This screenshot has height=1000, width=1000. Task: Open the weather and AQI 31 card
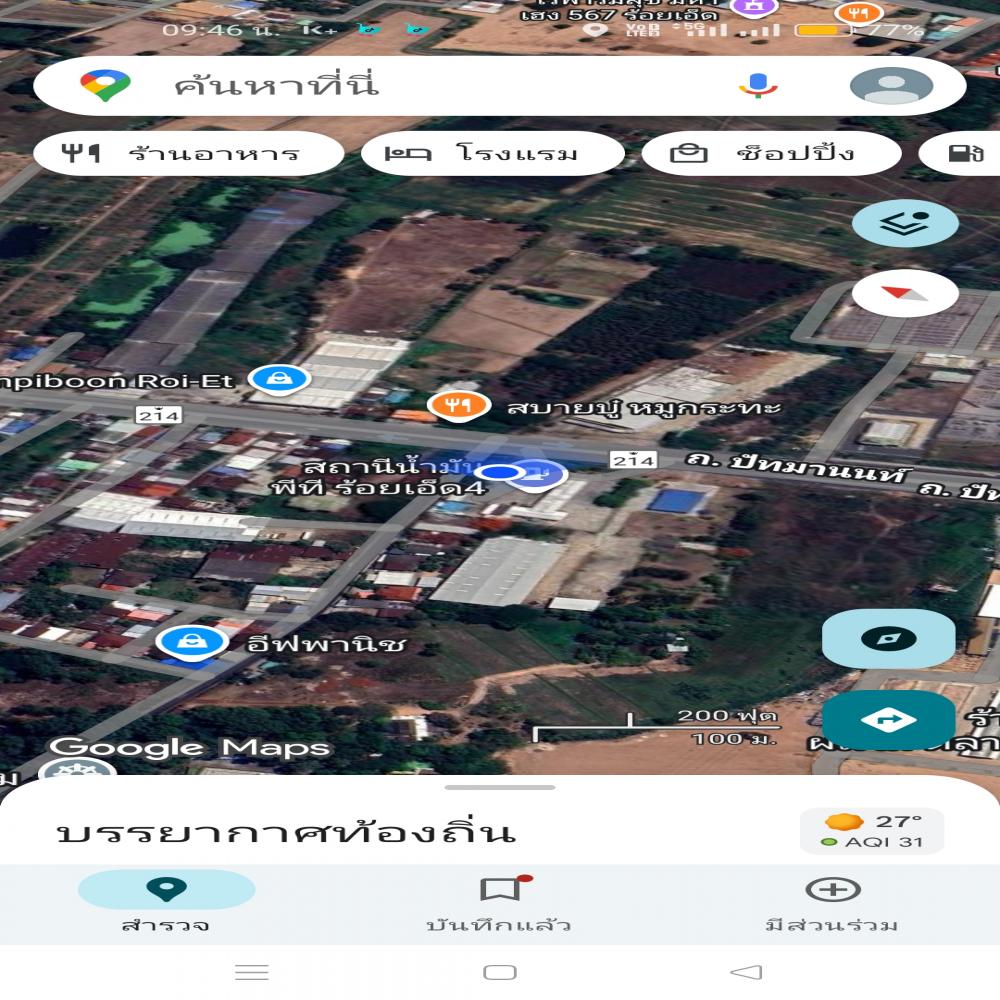(x=871, y=831)
